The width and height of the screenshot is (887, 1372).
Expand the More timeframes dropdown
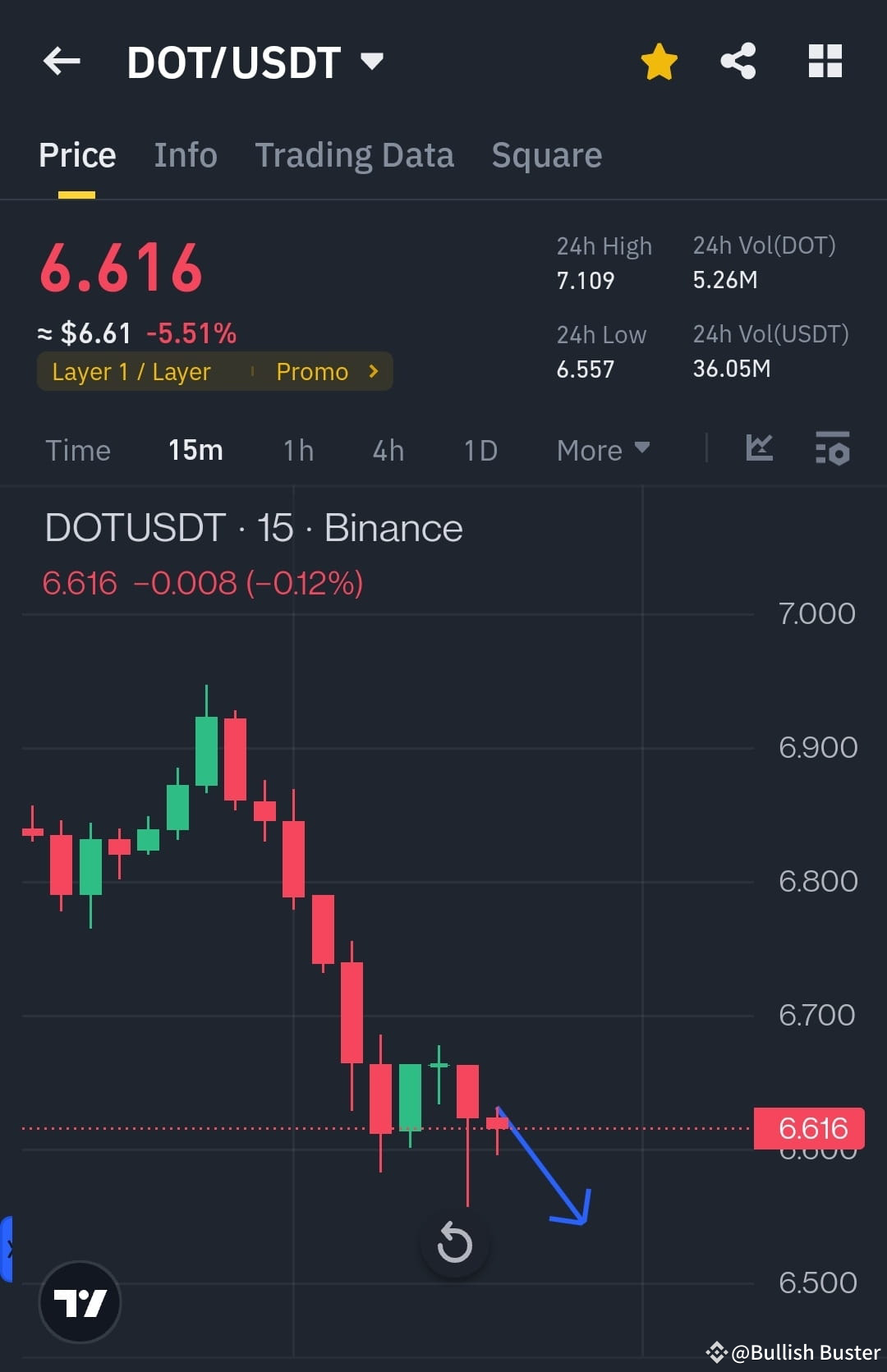pos(602,450)
